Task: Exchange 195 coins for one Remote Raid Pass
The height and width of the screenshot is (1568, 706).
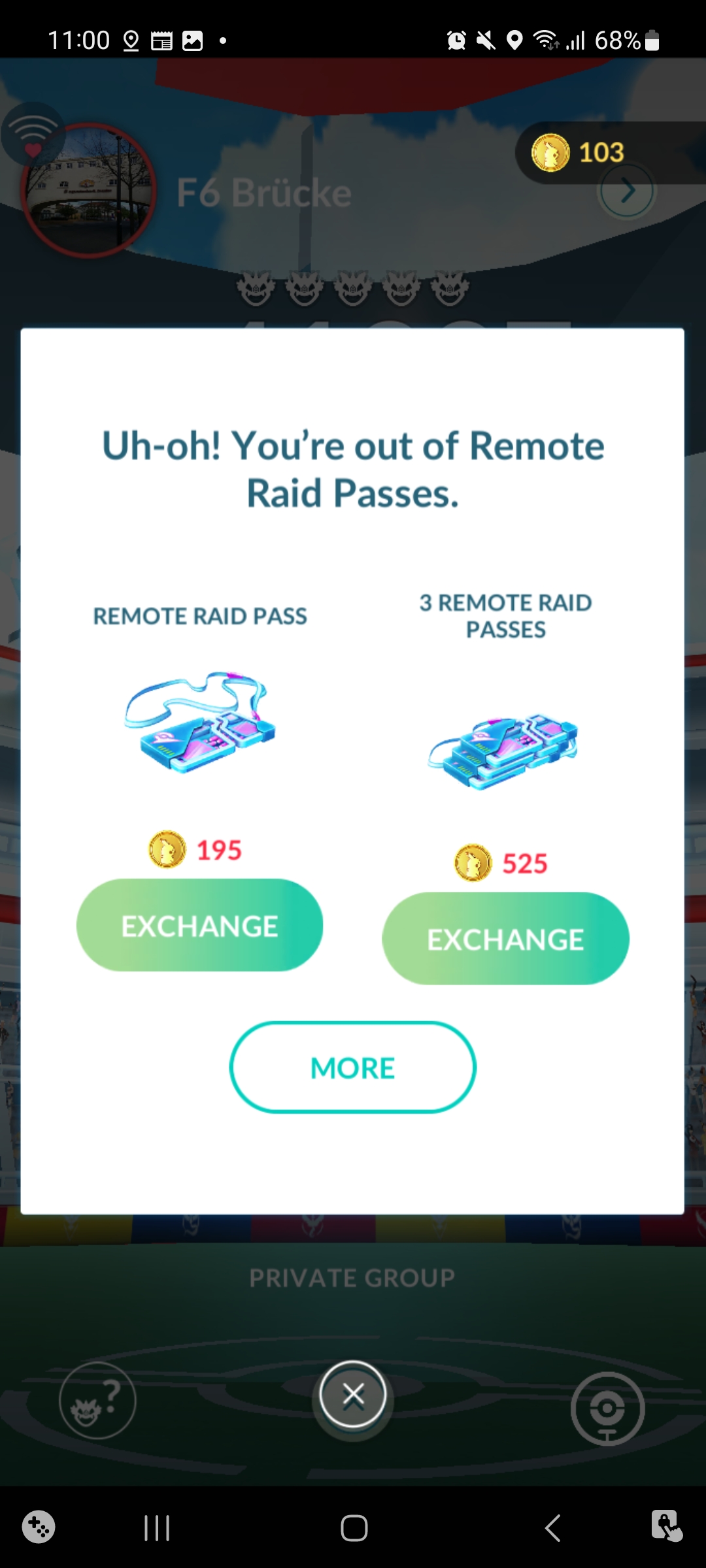Action: [x=199, y=925]
